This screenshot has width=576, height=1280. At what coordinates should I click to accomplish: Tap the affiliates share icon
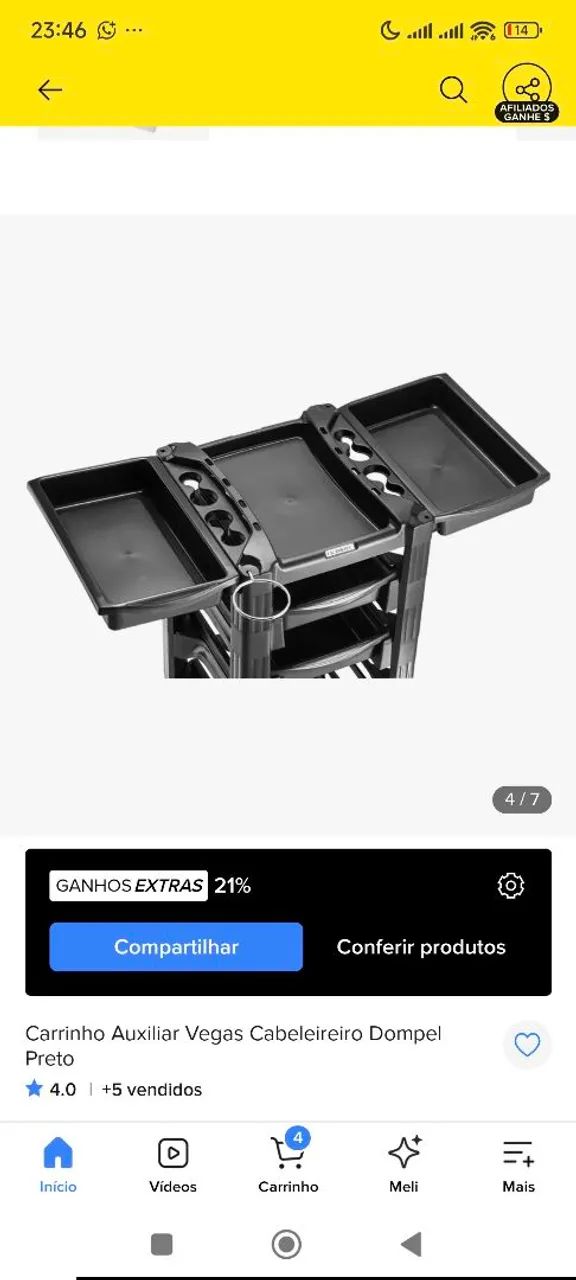tap(527, 92)
